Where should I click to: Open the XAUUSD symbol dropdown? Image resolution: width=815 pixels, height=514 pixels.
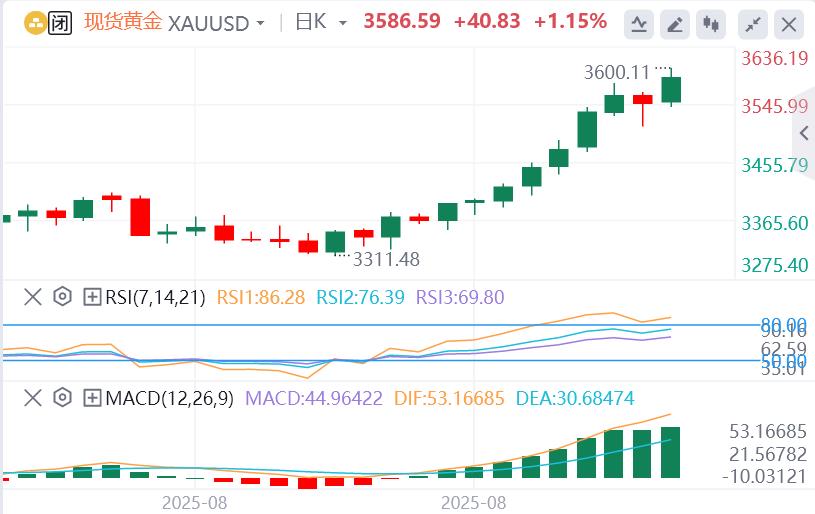(261, 22)
